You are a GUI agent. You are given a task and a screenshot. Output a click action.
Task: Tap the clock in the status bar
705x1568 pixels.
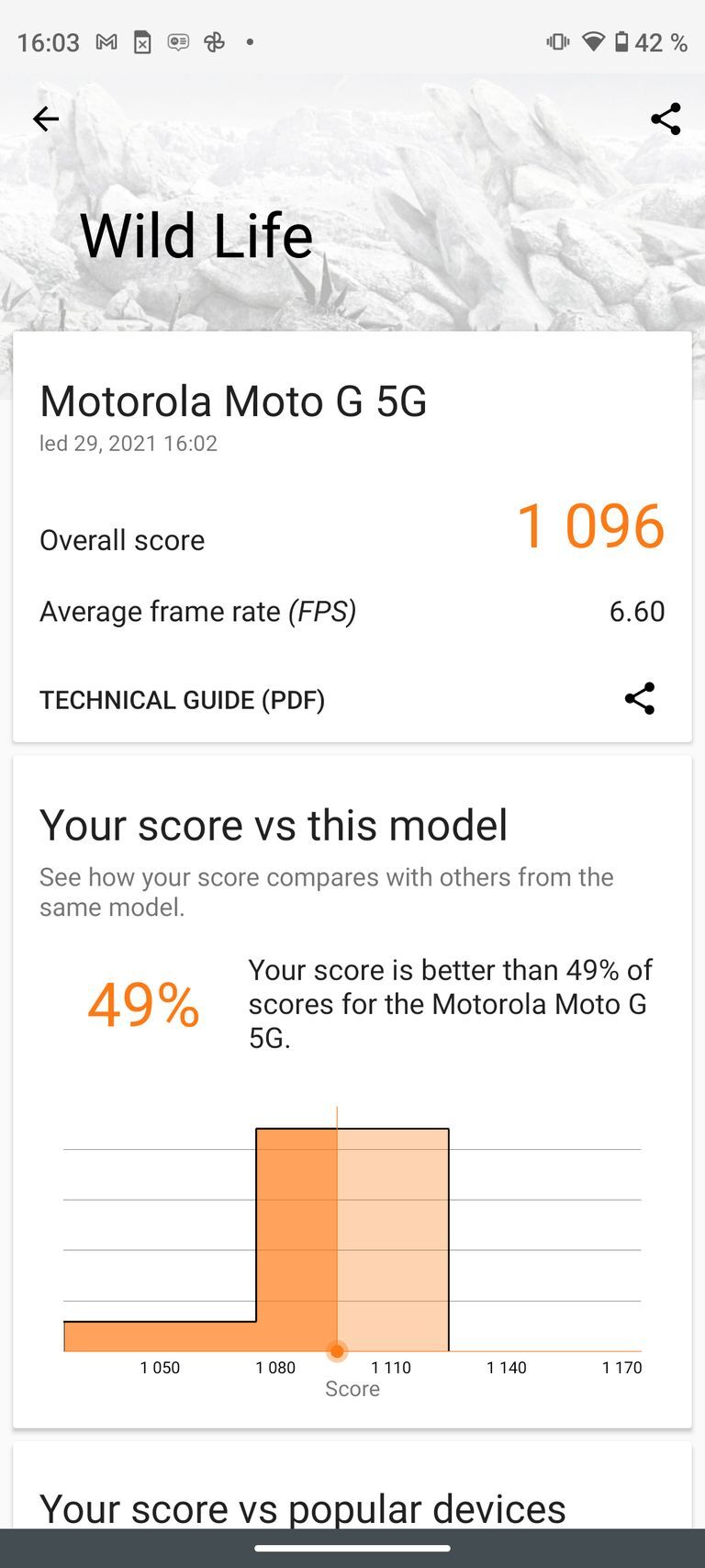pyautogui.click(x=48, y=41)
